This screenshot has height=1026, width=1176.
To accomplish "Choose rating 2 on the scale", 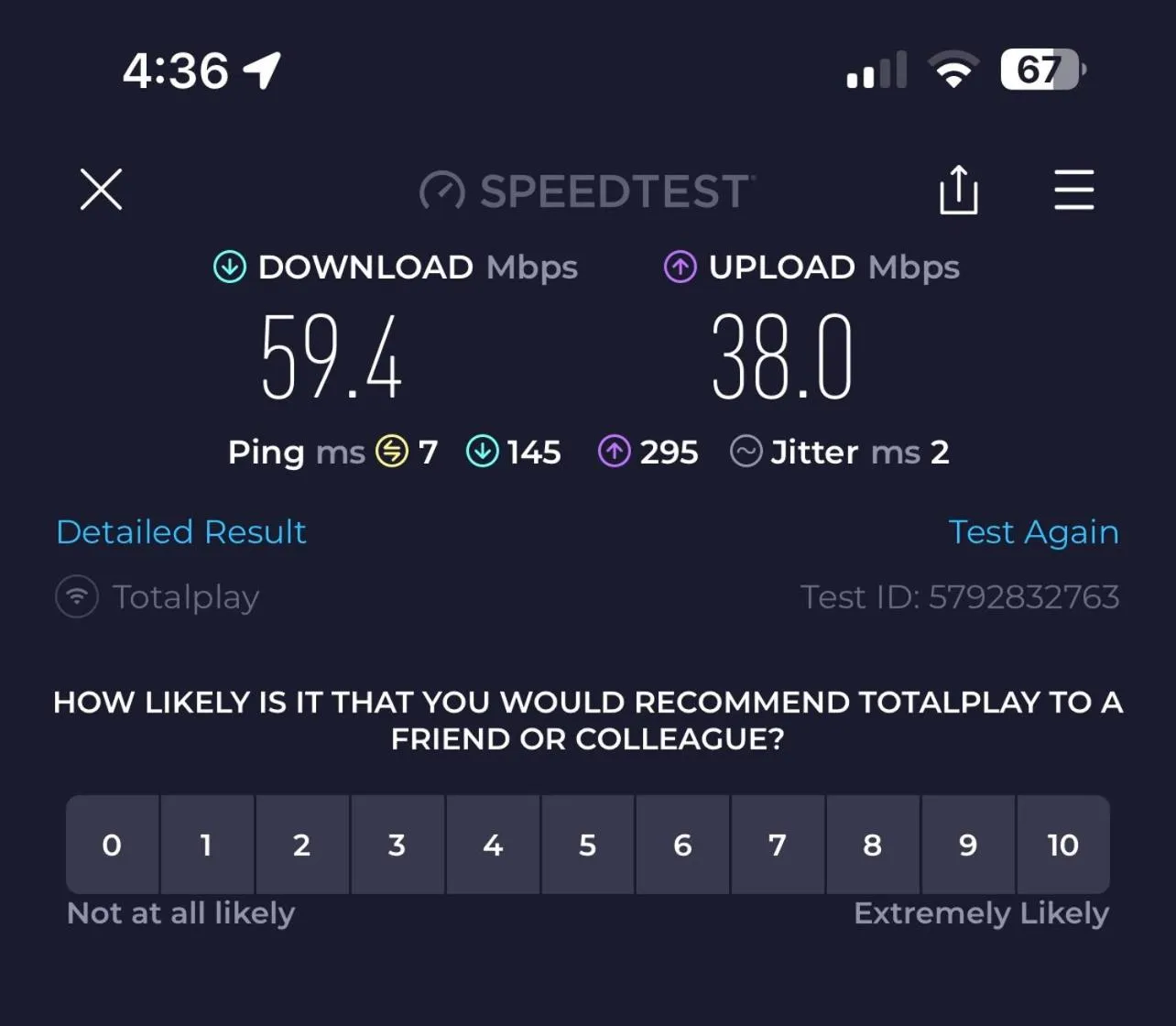I will (x=302, y=845).
